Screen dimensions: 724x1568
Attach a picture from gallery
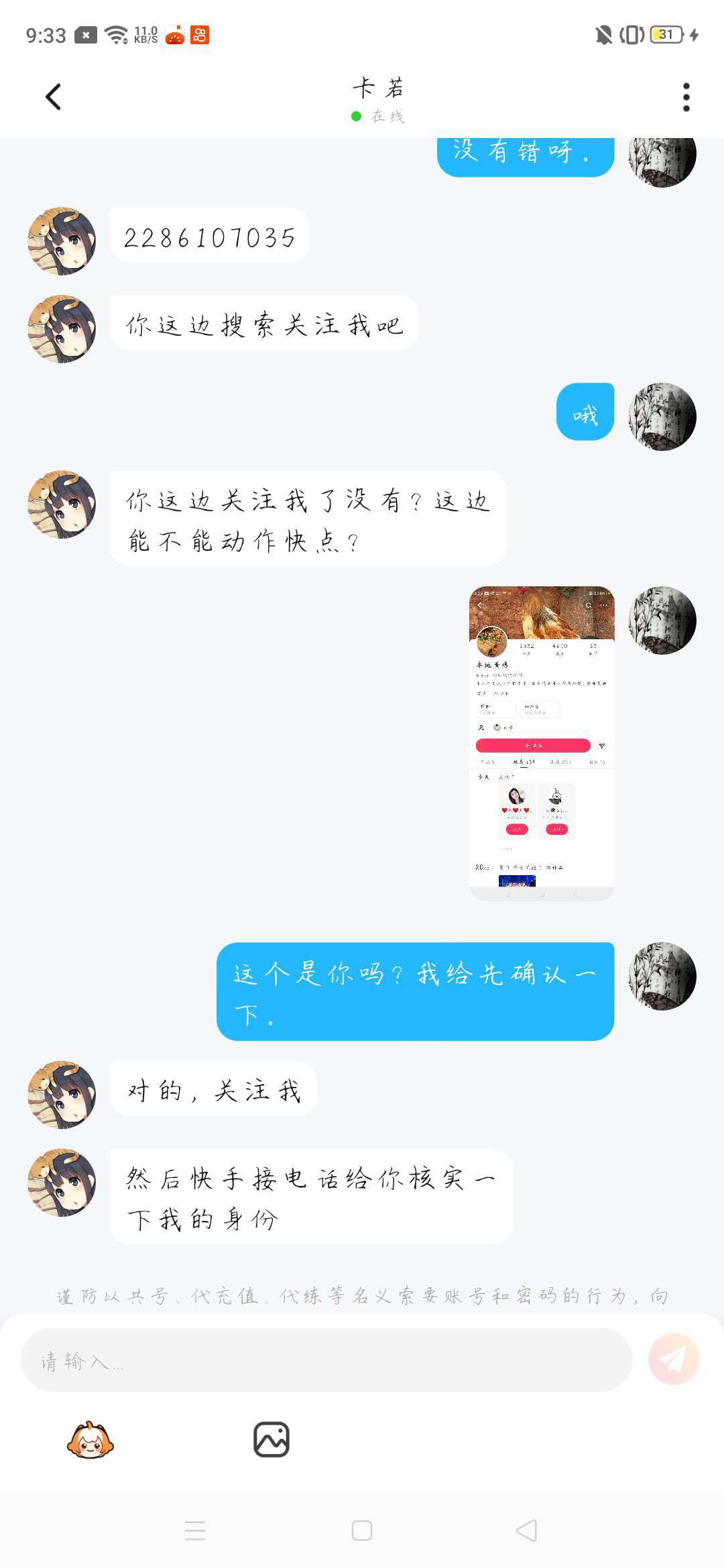[271, 1439]
